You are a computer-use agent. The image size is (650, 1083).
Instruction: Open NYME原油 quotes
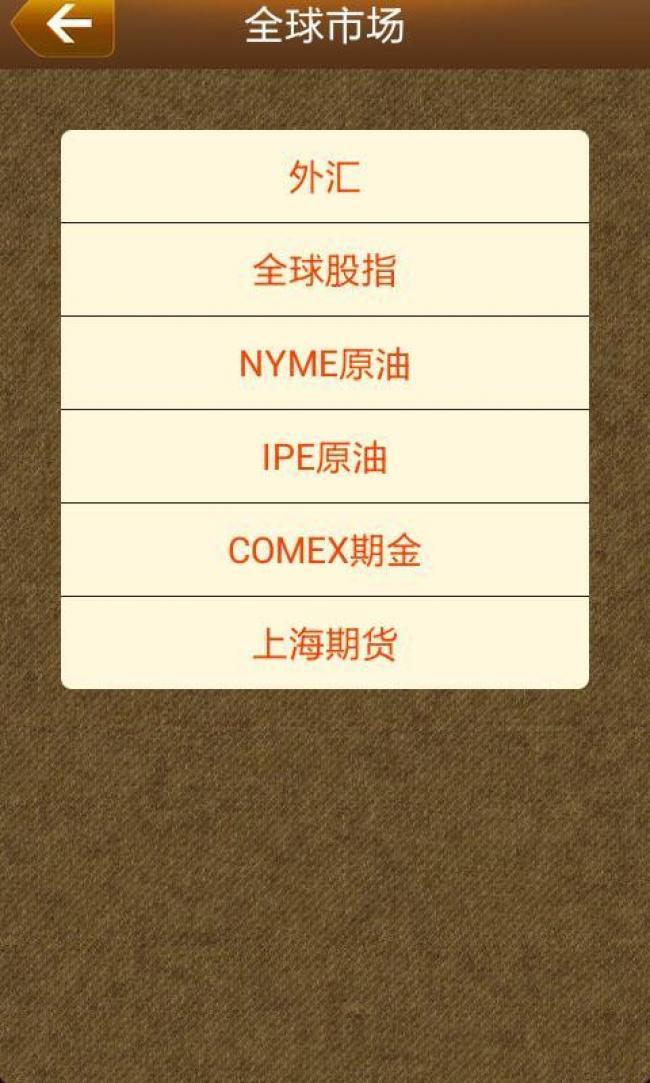[x=325, y=363]
